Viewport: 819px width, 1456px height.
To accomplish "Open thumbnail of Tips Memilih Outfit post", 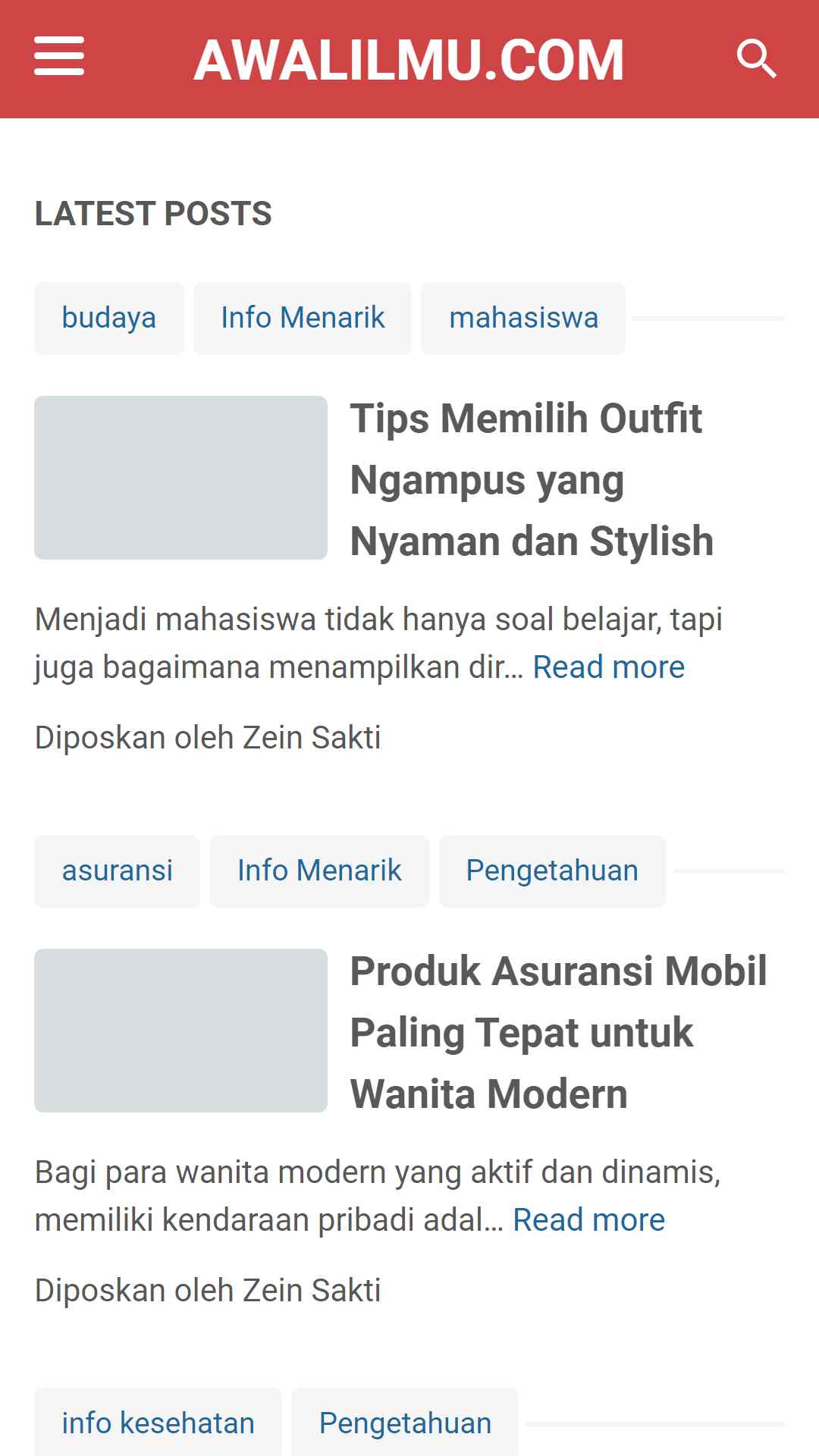I will (180, 478).
